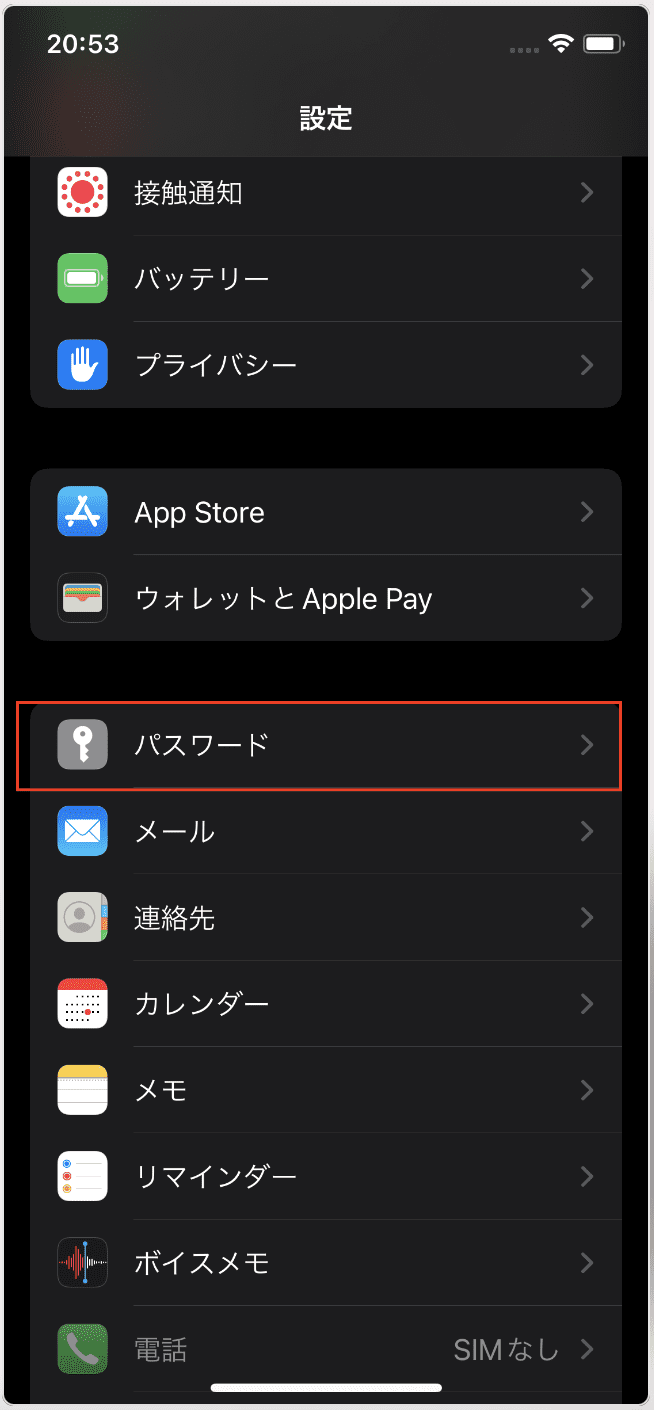Open メール settings
654x1410 pixels.
326,832
